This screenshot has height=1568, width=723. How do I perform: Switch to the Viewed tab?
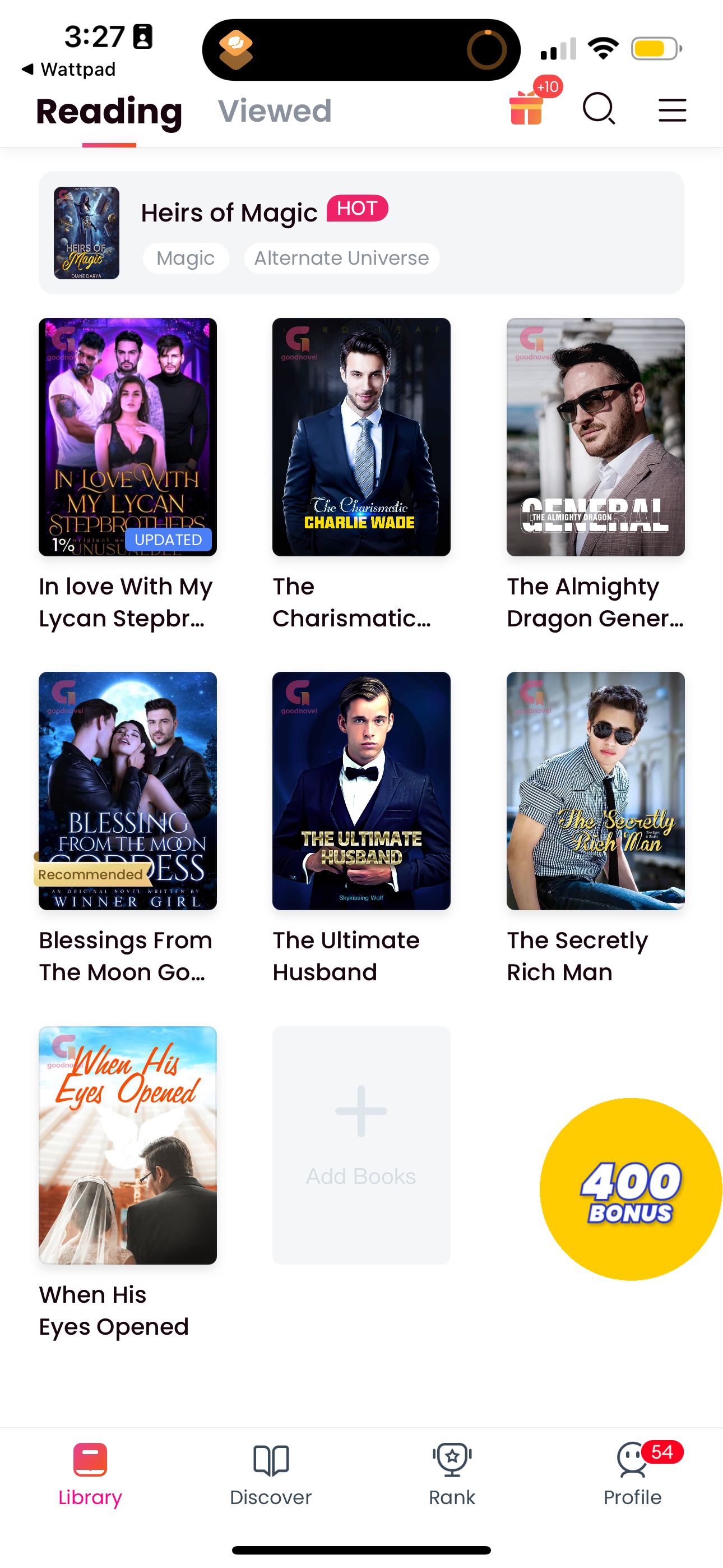(275, 112)
